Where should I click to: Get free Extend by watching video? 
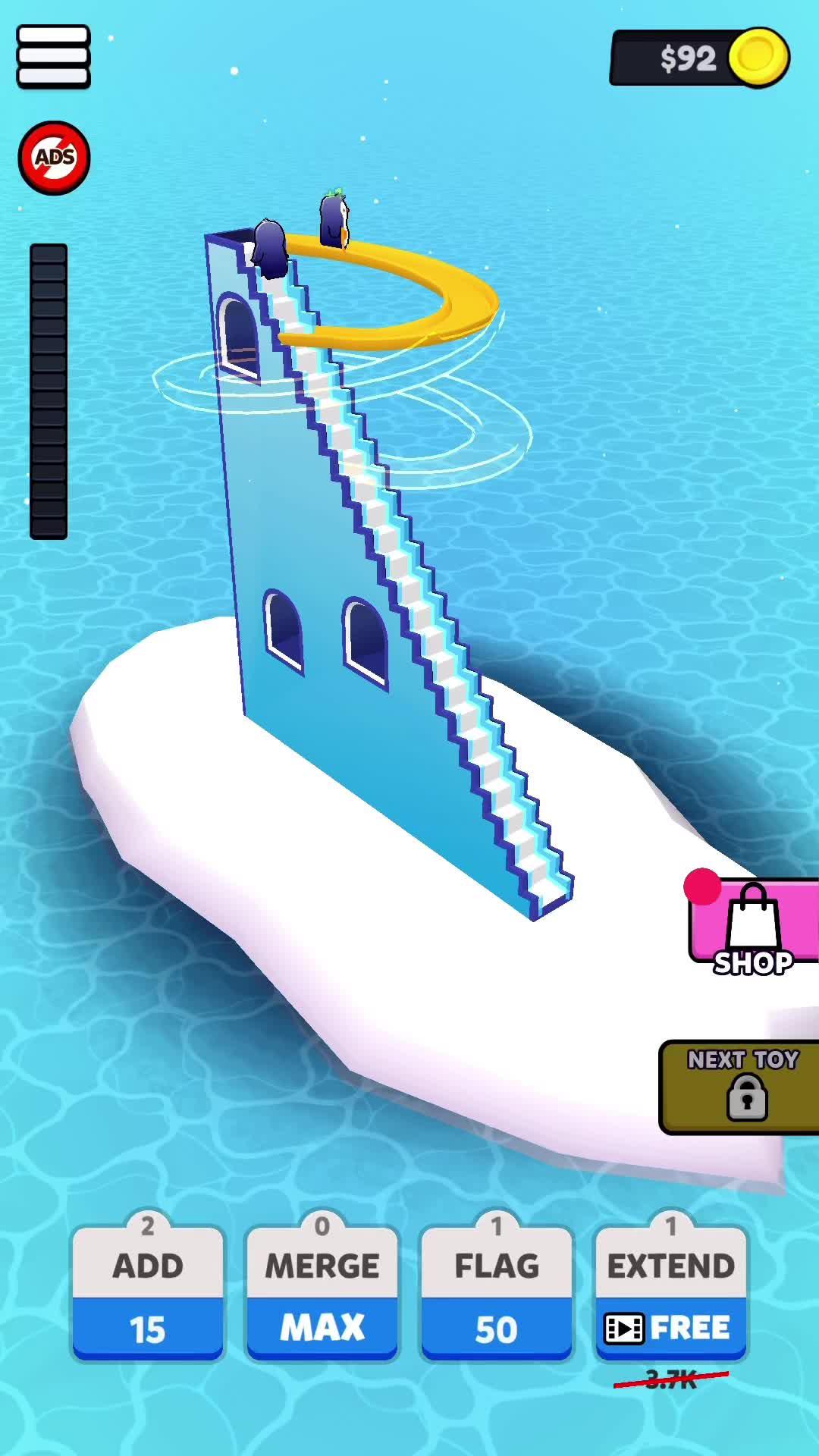pos(671,1293)
